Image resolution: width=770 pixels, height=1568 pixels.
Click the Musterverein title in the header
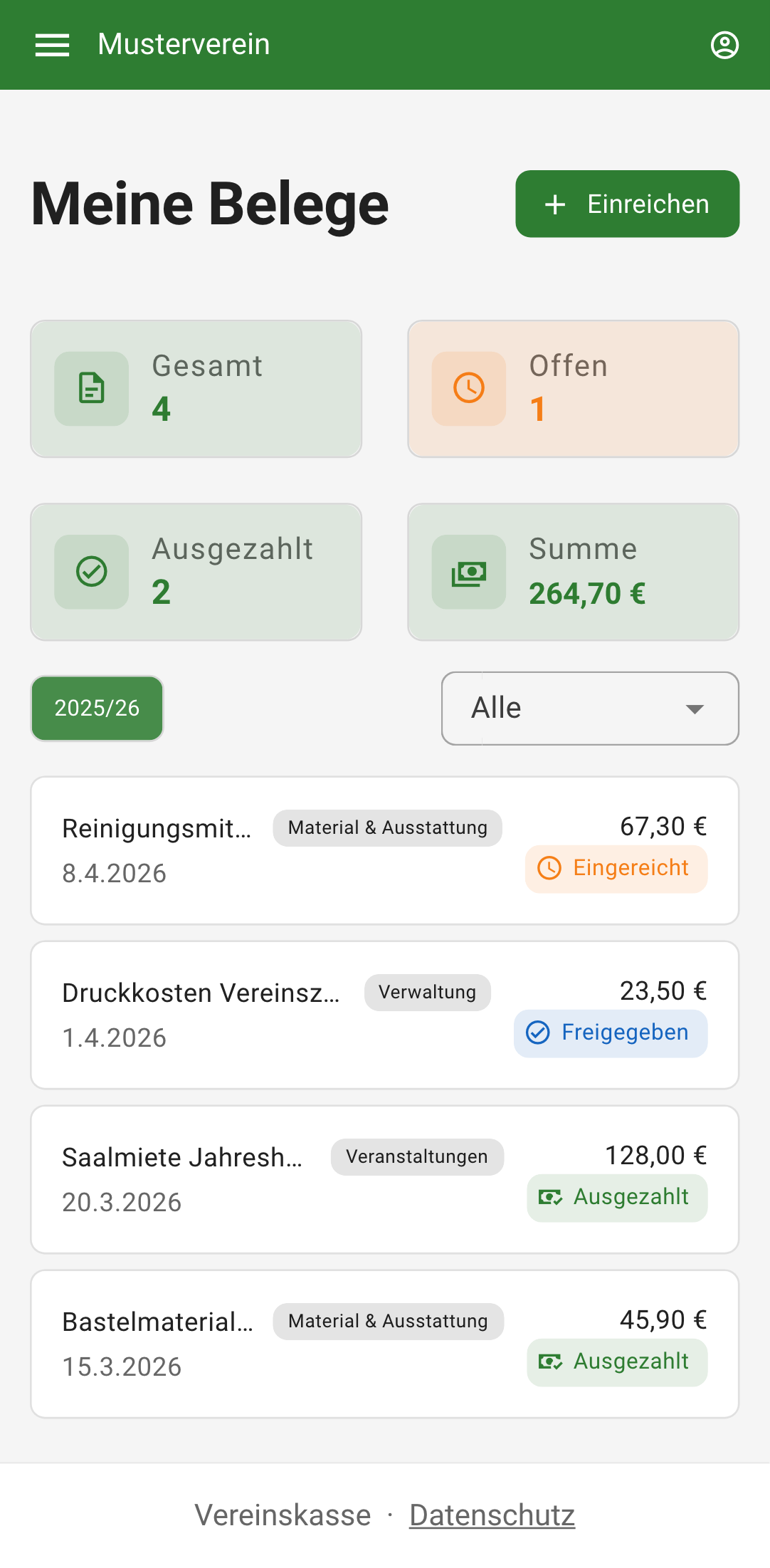tap(184, 44)
